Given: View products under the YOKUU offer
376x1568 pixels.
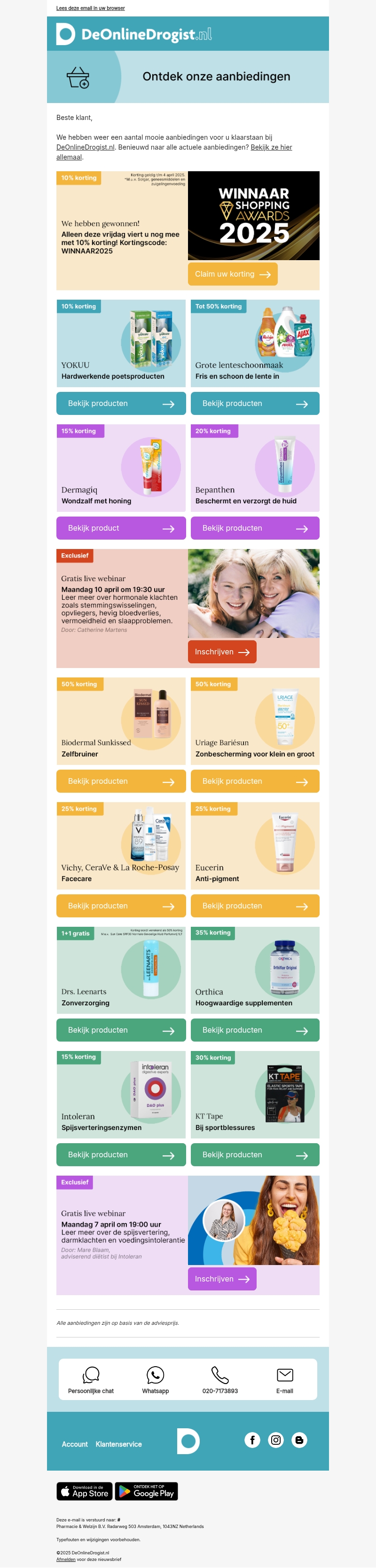Looking at the screenshot, I should pyautogui.click(x=120, y=404).
